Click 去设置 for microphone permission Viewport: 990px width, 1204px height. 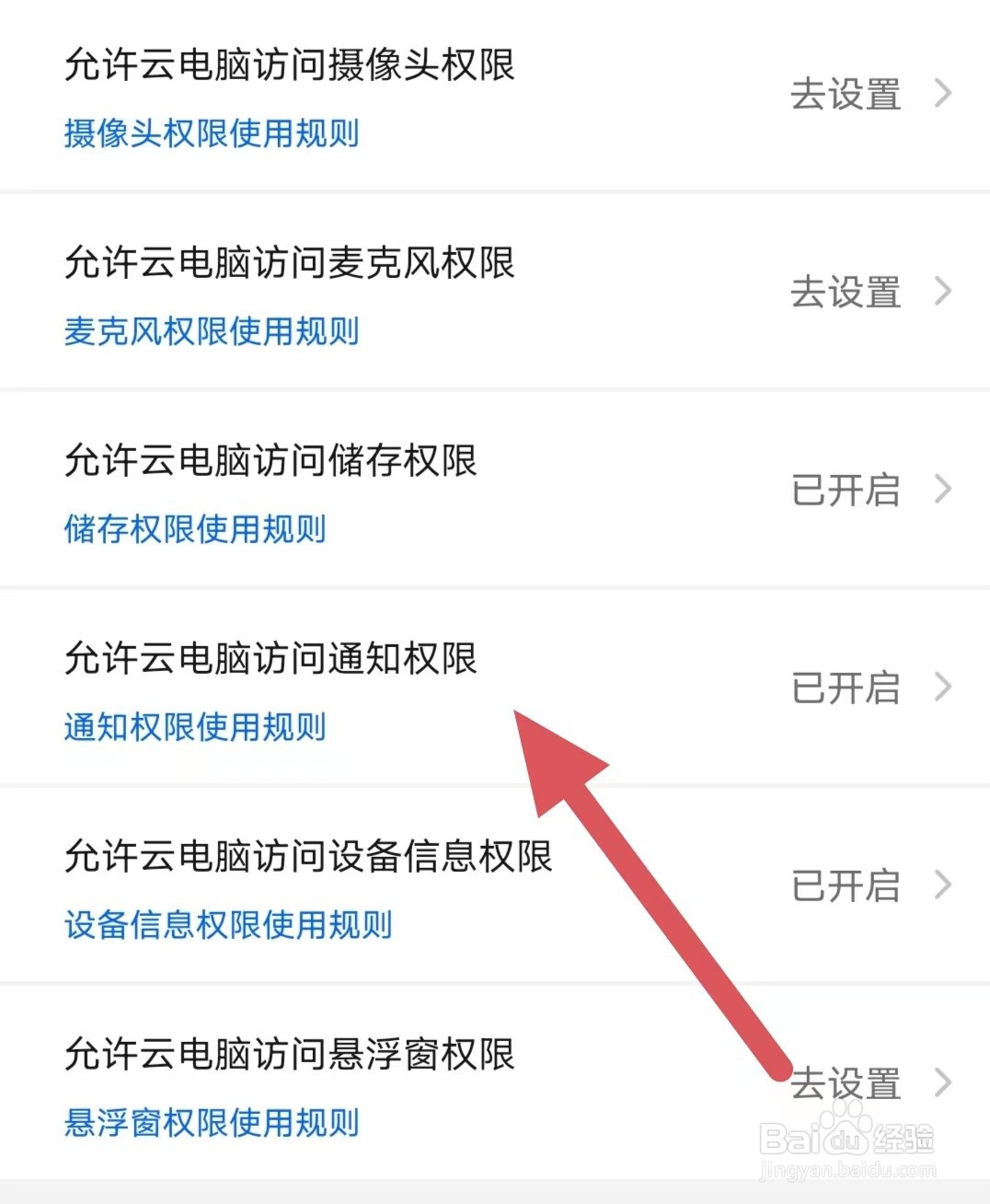click(x=846, y=293)
